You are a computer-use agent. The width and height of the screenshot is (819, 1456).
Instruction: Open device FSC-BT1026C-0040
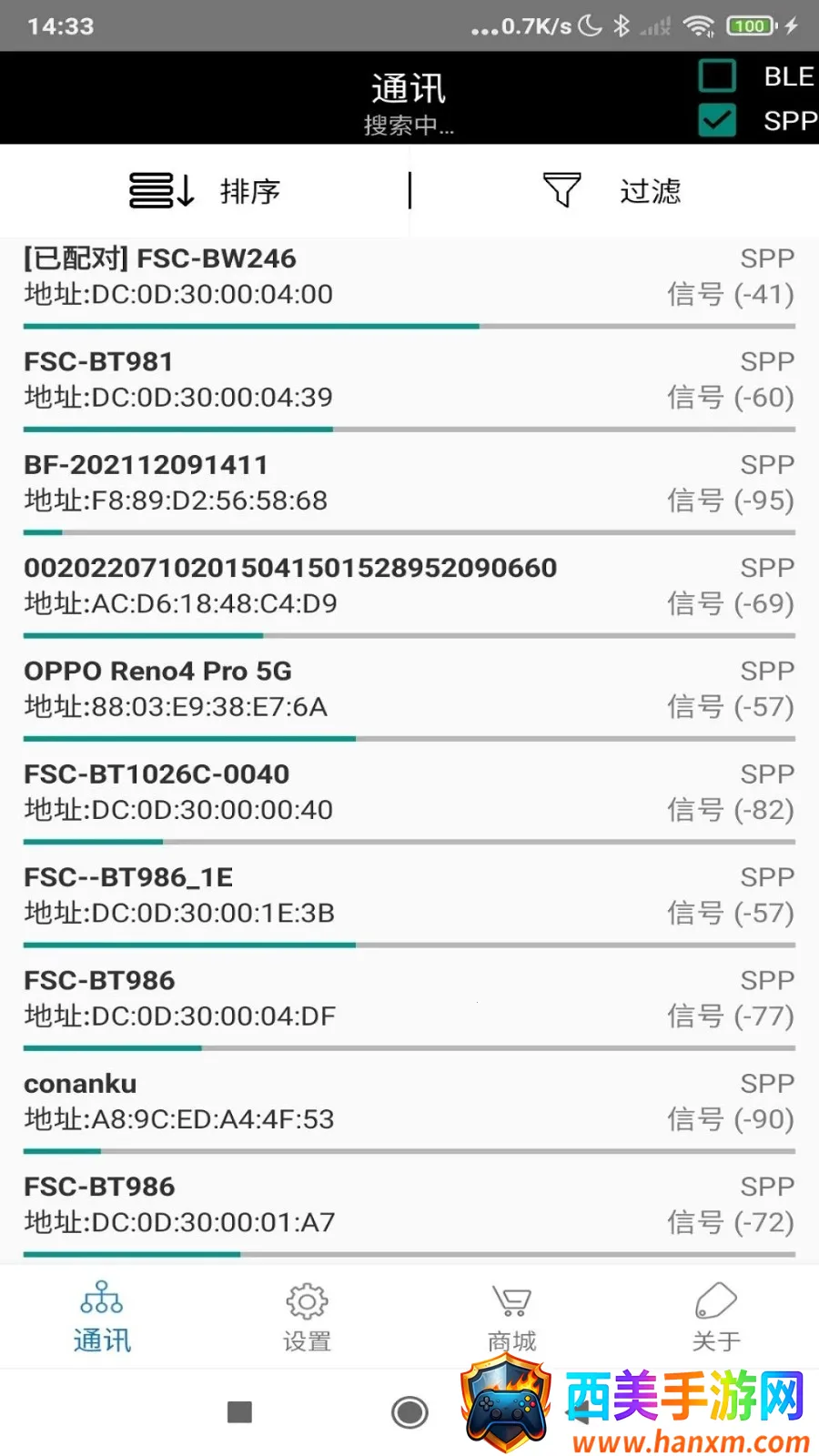pos(409,793)
